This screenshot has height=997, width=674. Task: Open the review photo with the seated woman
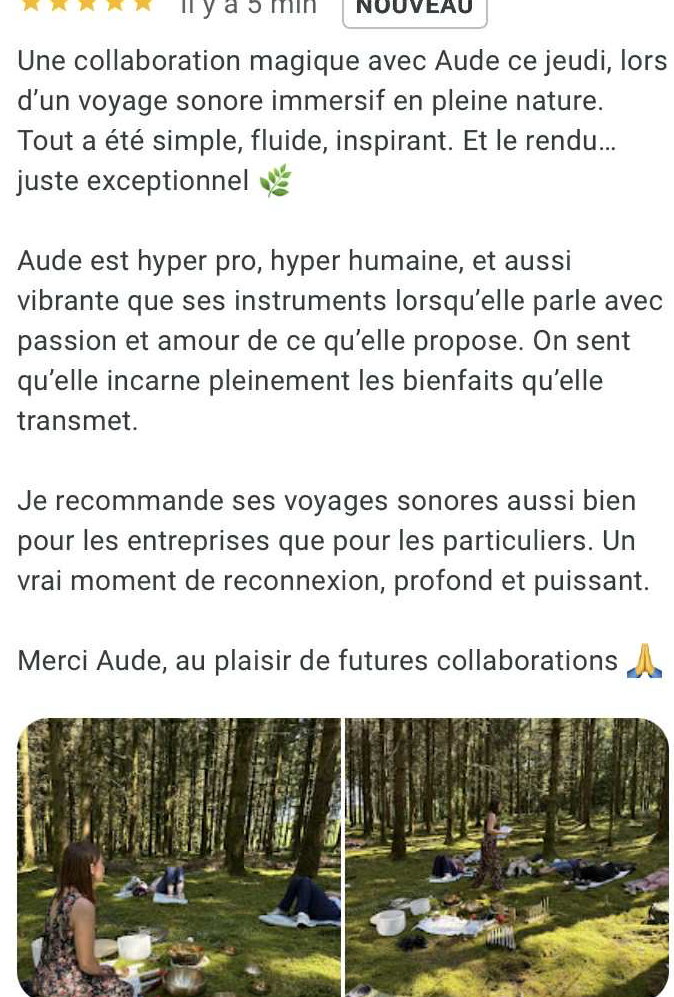point(179,857)
